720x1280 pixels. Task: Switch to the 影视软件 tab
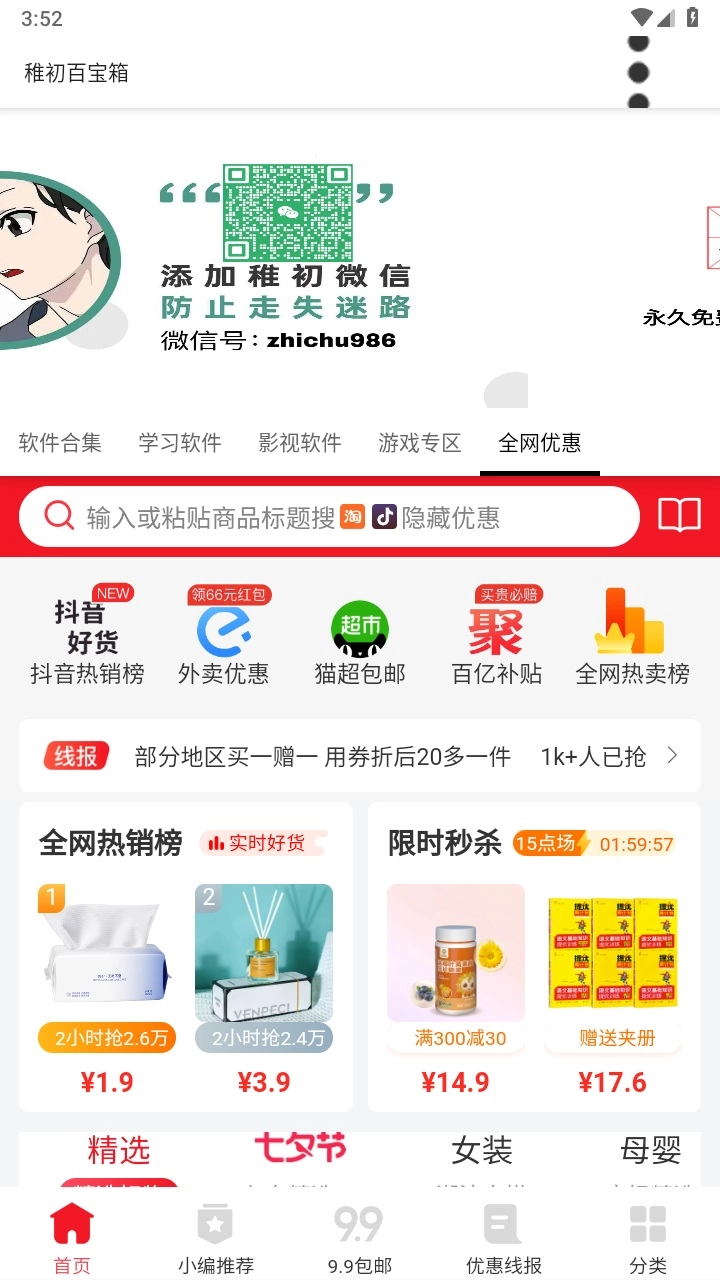pyautogui.click(x=300, y=443)
